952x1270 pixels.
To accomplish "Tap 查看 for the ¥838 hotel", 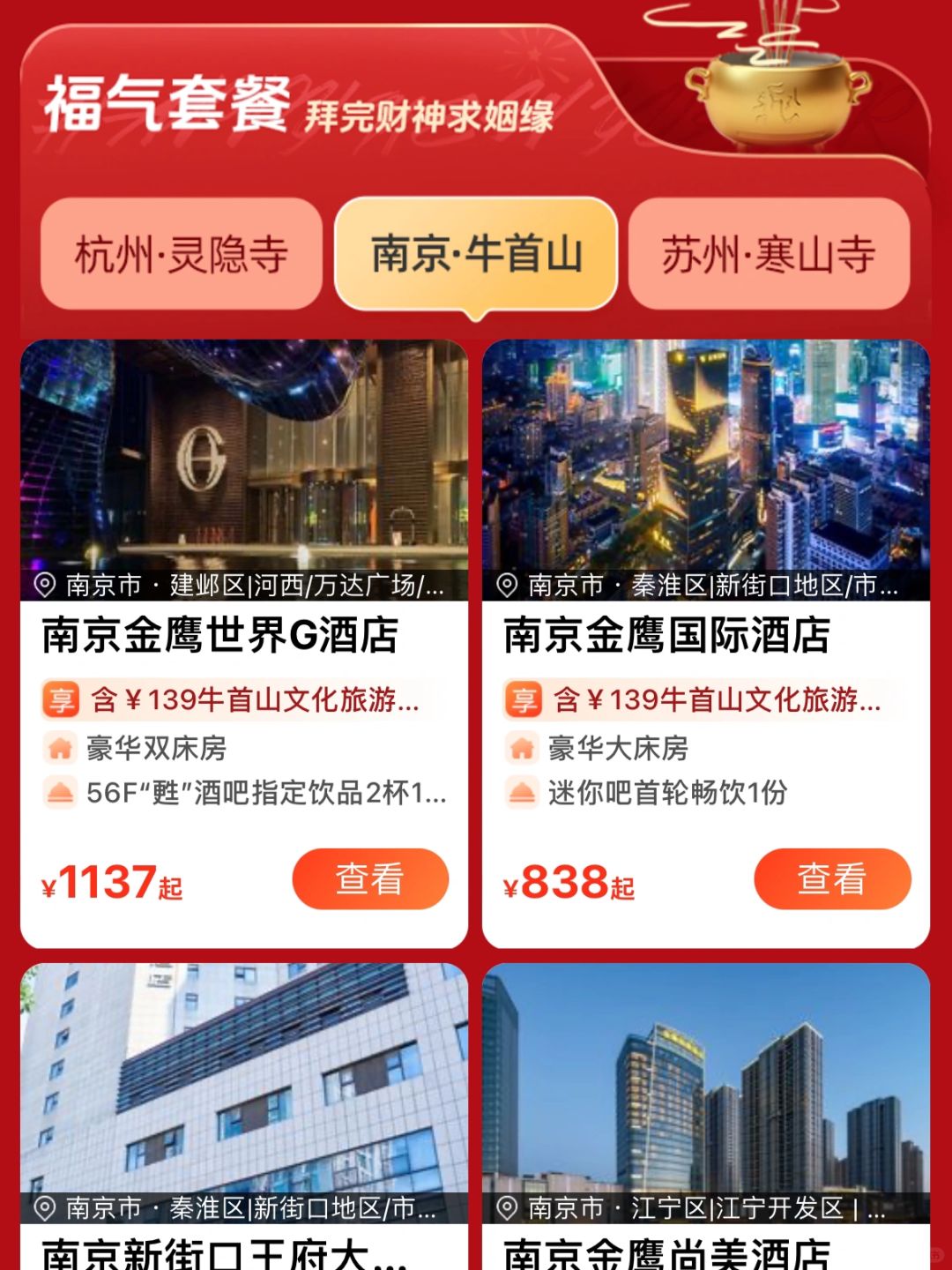I will tap(832, 879).
